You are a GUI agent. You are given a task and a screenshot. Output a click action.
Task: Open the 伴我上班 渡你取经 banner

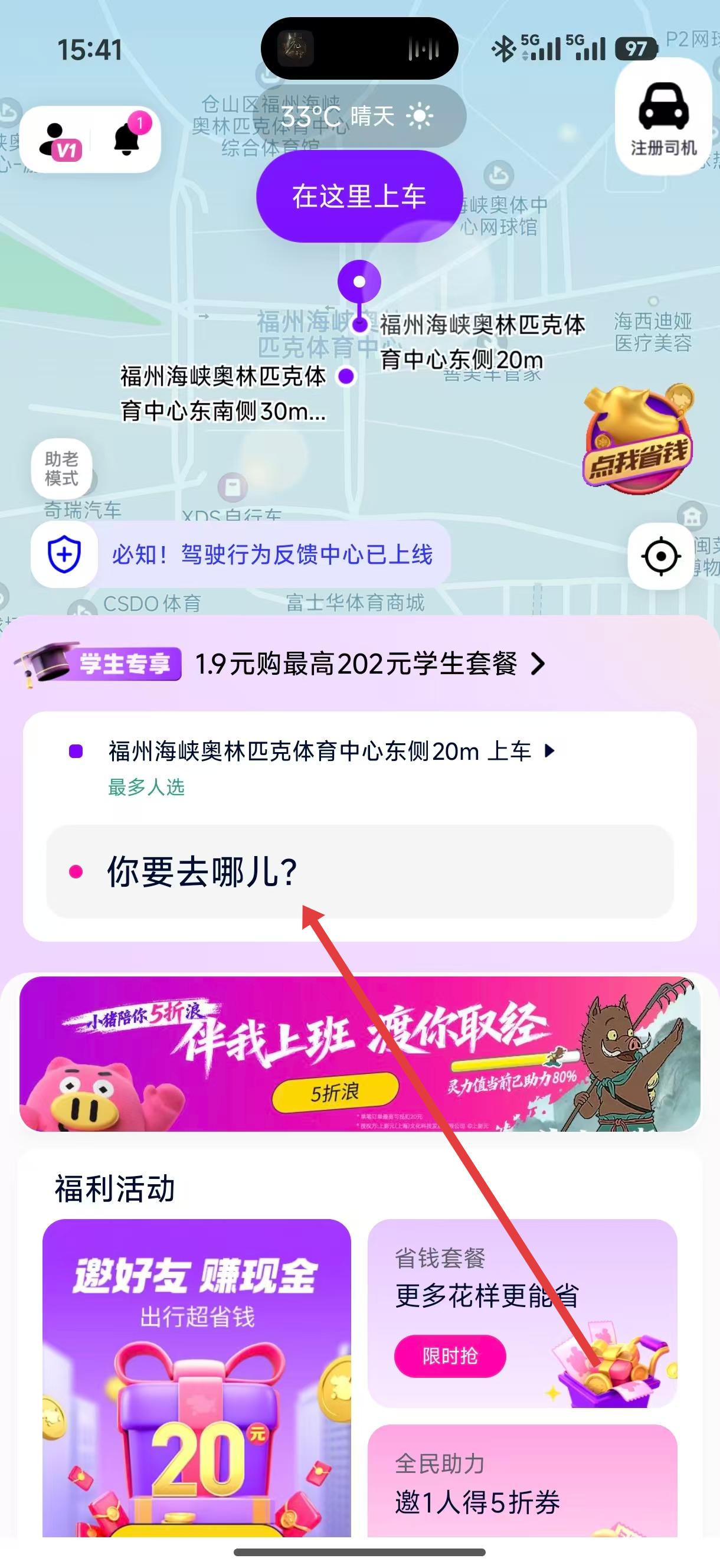tap(359, 1054)
